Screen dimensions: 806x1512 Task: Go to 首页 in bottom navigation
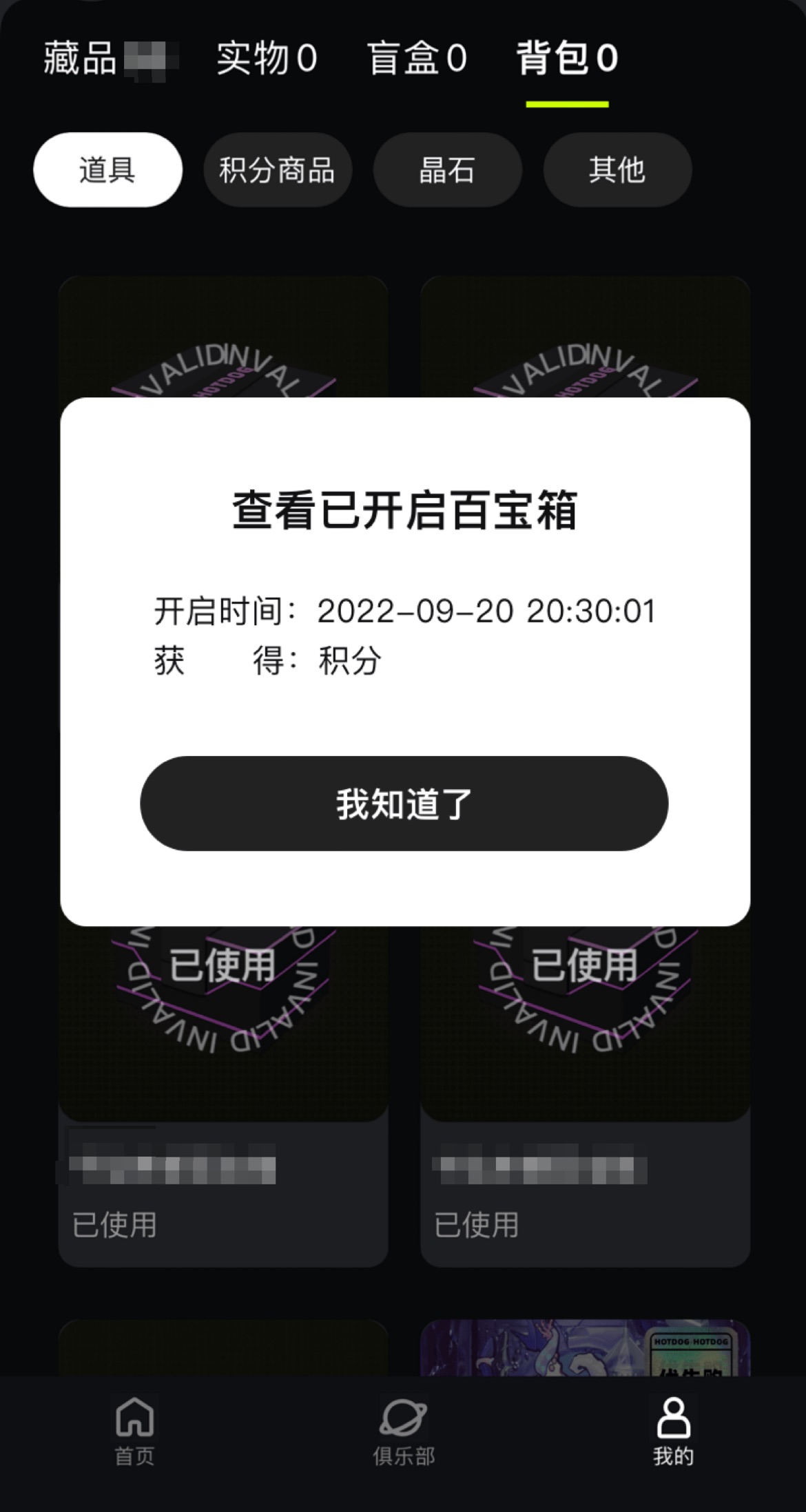pyautogui.click(x=134, y=1431)
